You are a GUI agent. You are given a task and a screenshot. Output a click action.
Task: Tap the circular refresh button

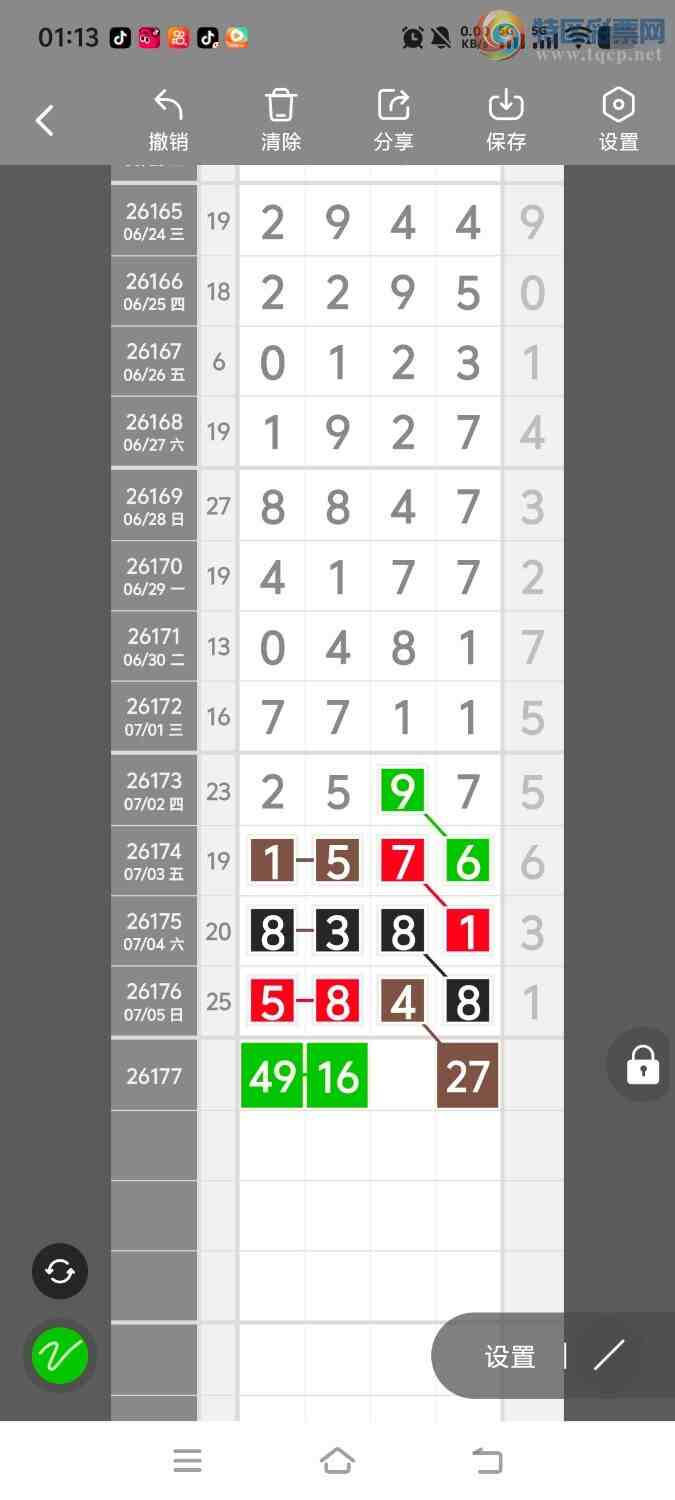60,1271
